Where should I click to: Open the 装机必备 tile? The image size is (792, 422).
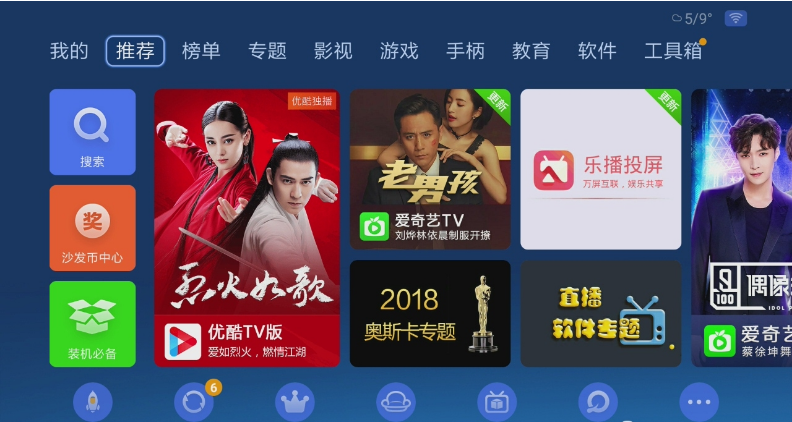[x=92, y=323]
